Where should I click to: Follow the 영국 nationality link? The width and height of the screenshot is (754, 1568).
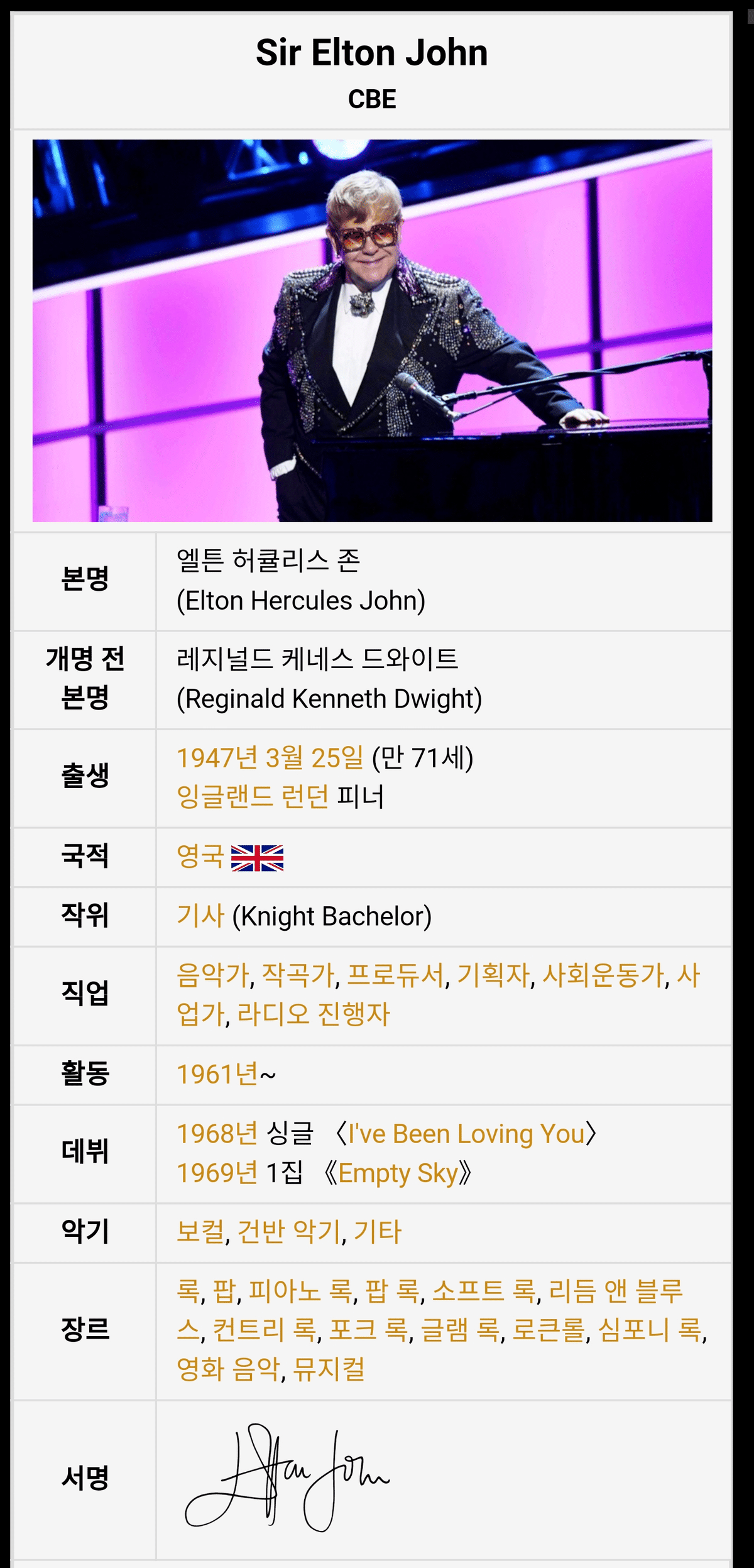pos(200,857)
